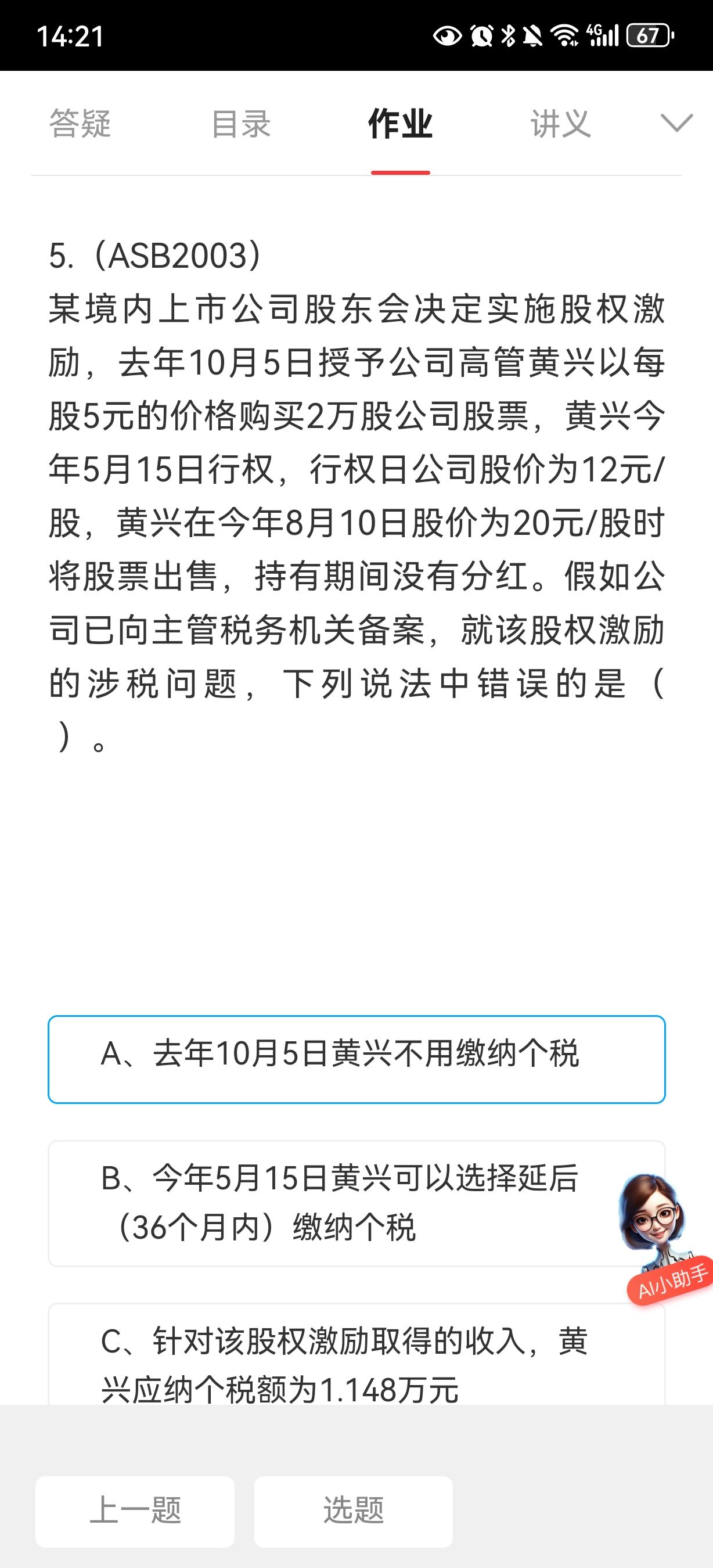The height and width of the screenshot is (1568, 713).
Task: Open the 选题 question picker
Action: click(354, 1511)
